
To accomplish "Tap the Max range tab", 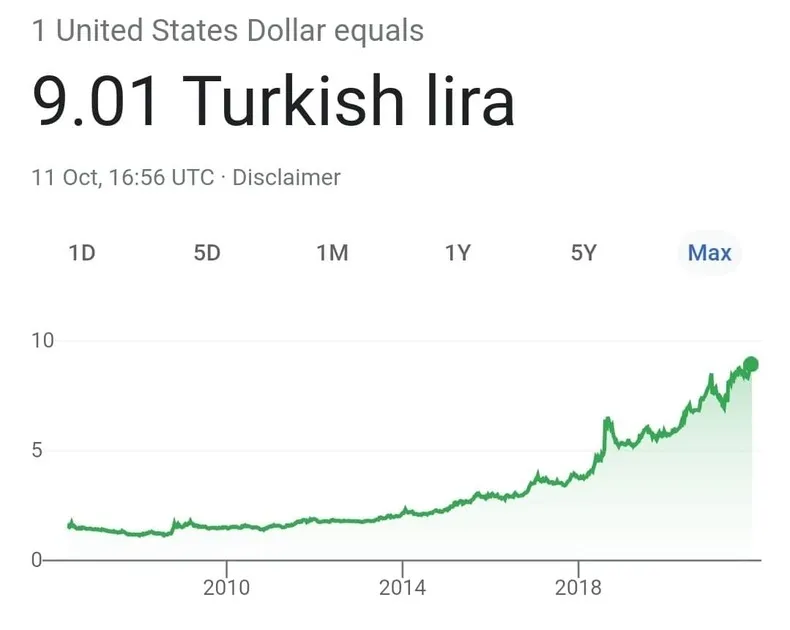I will pyautogui.click(x=709, y=253).
